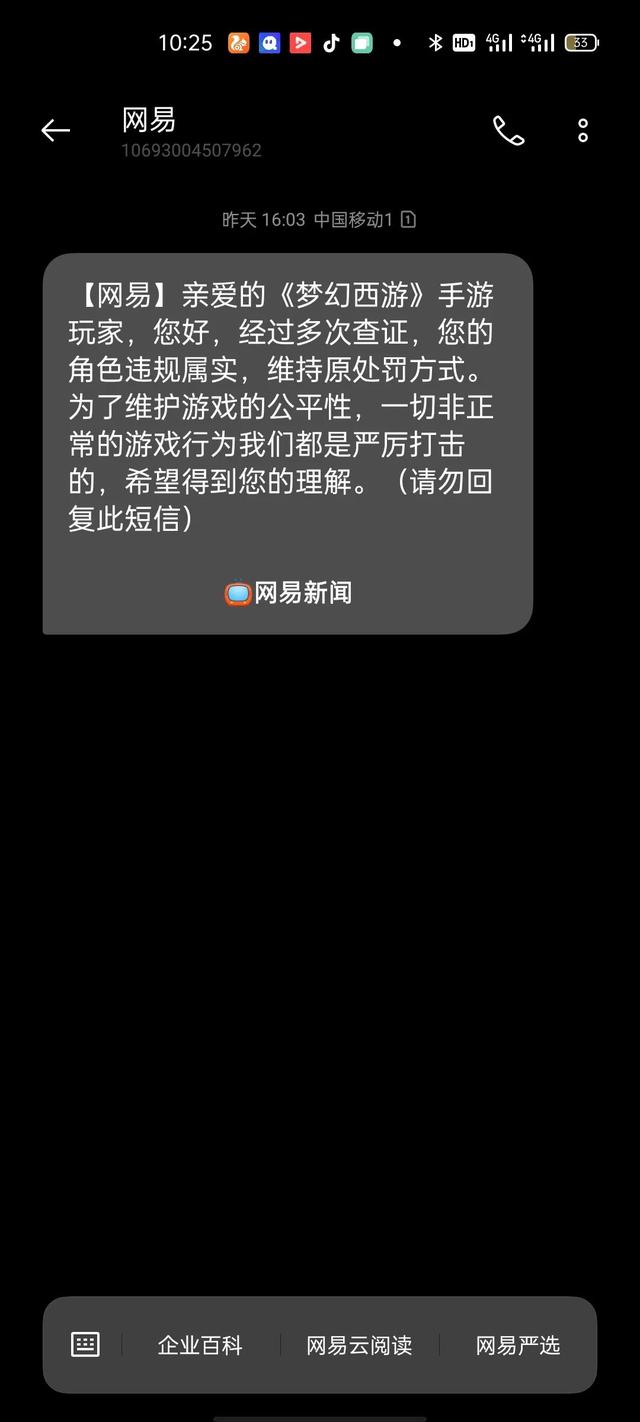
Task: Call the 网易 sender number
Action: [508, 130]
